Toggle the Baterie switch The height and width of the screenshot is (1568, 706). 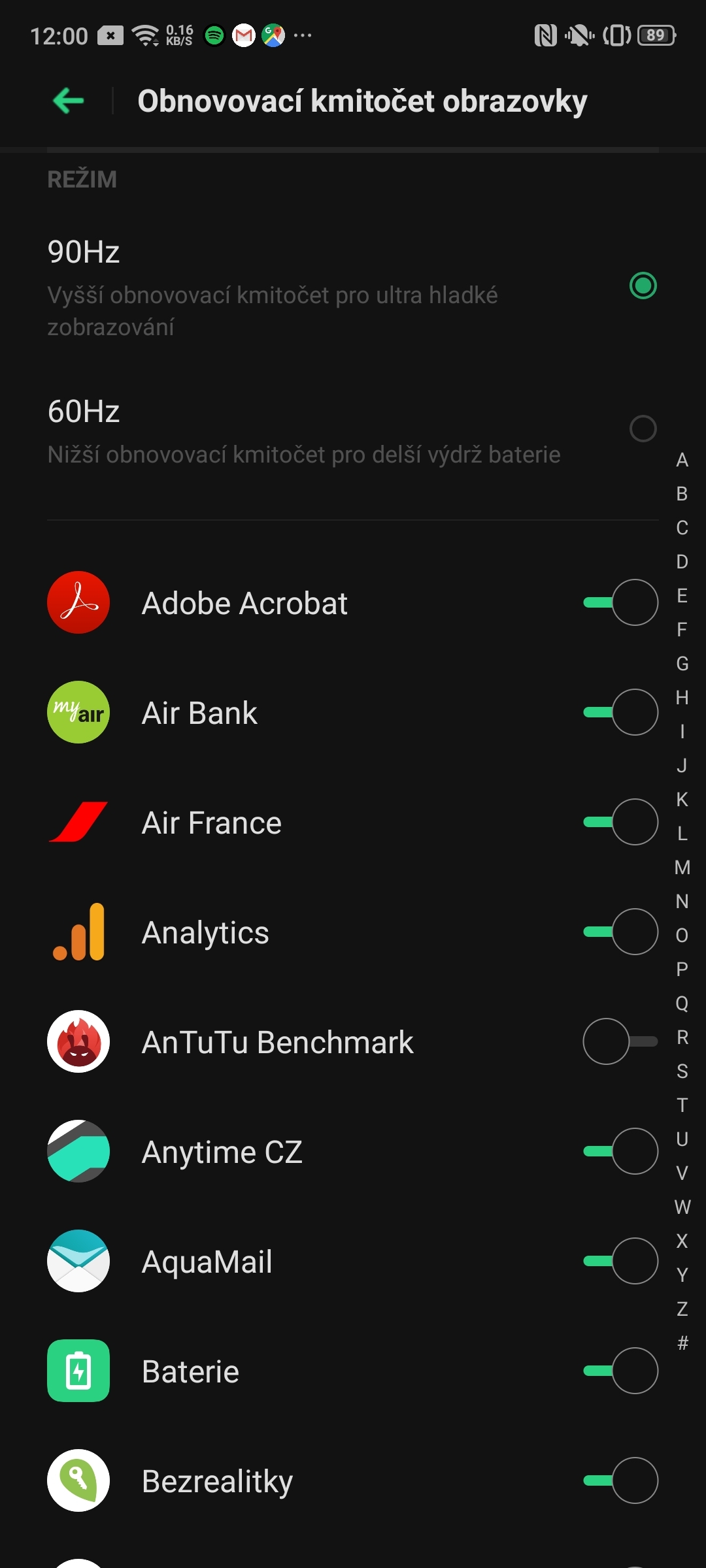click(620, 1371)
